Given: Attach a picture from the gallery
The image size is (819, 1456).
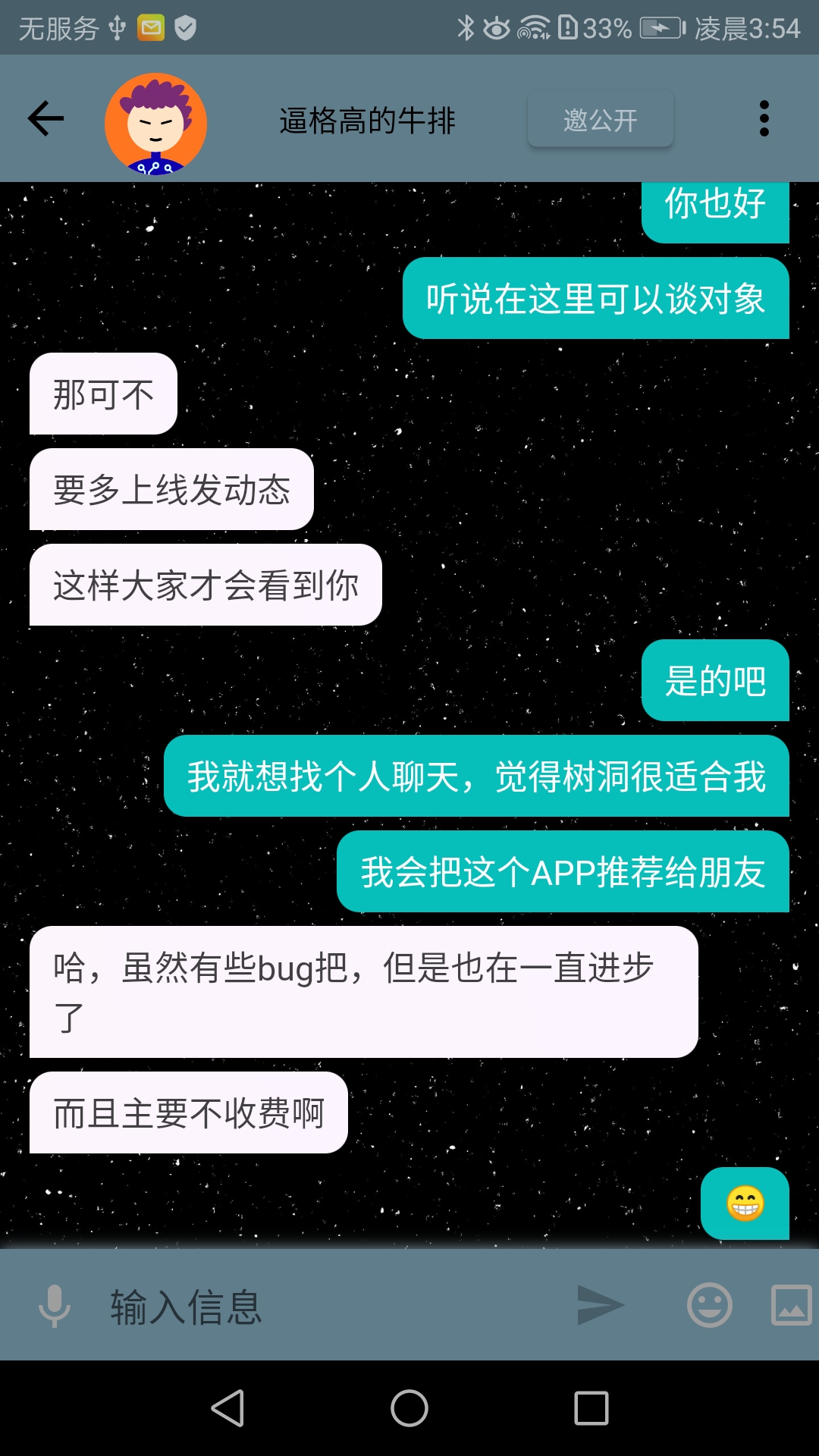Looking at the screenshot, I should coord(791,1305).
